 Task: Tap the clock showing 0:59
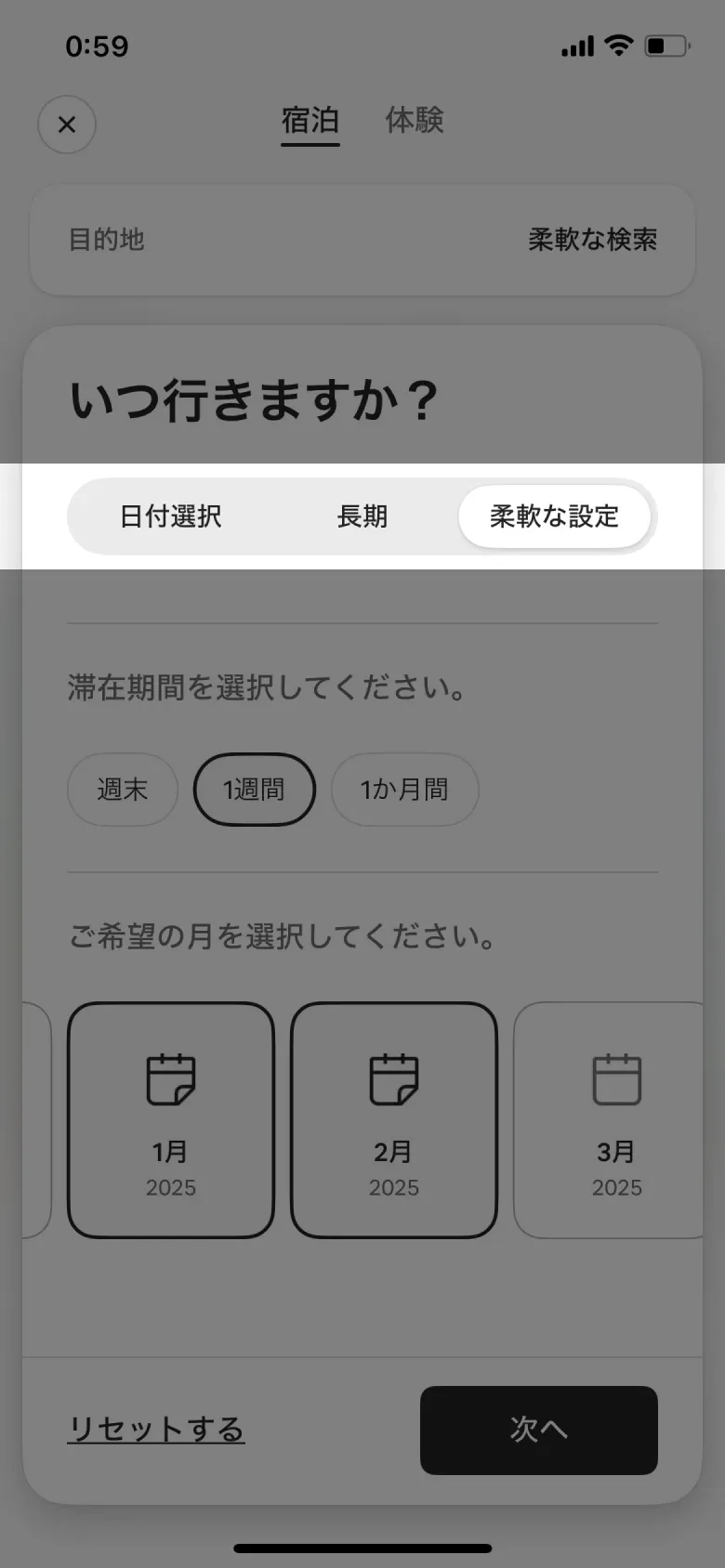[x=99, y=46]
